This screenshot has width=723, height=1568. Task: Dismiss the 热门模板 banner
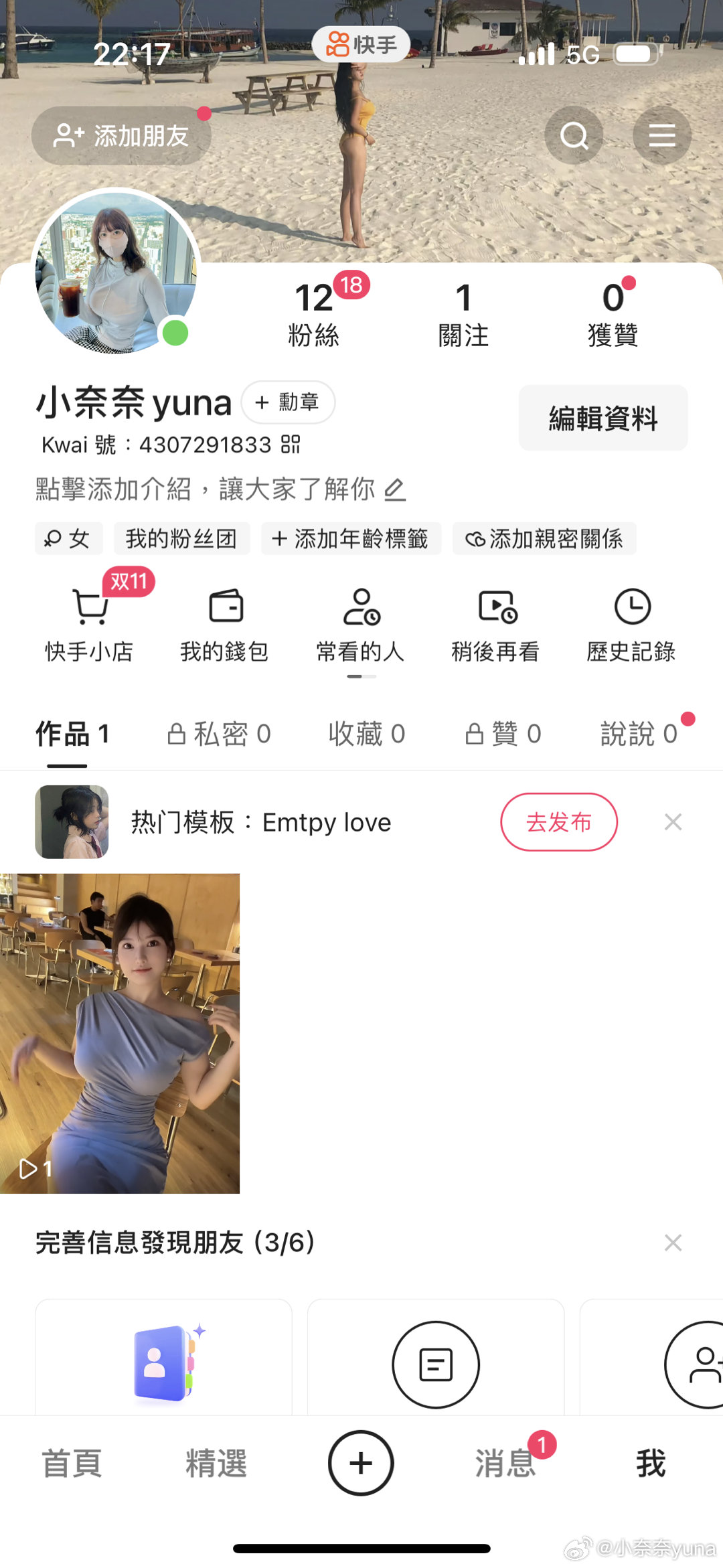[673, 822]
